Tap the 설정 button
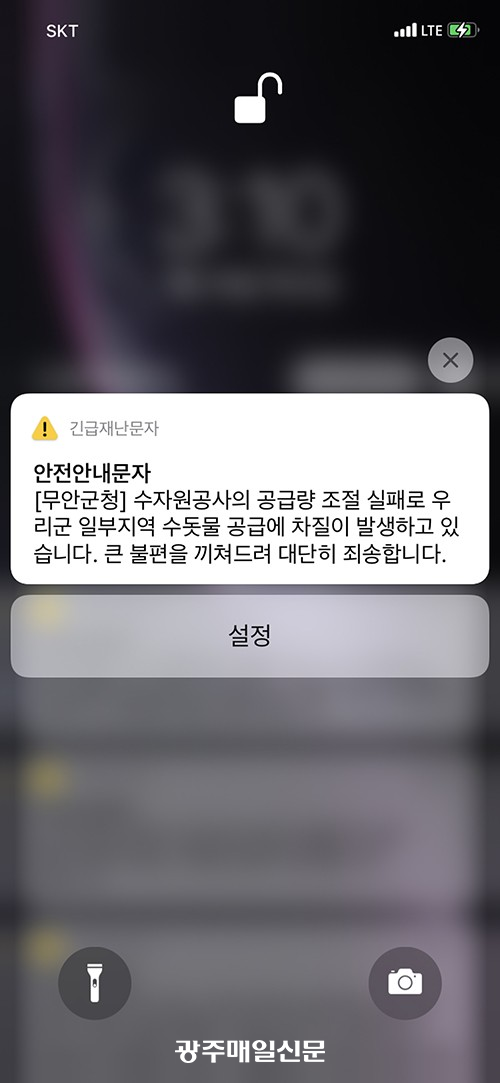This screenshot has width=500, height=1083. [250, 636]
